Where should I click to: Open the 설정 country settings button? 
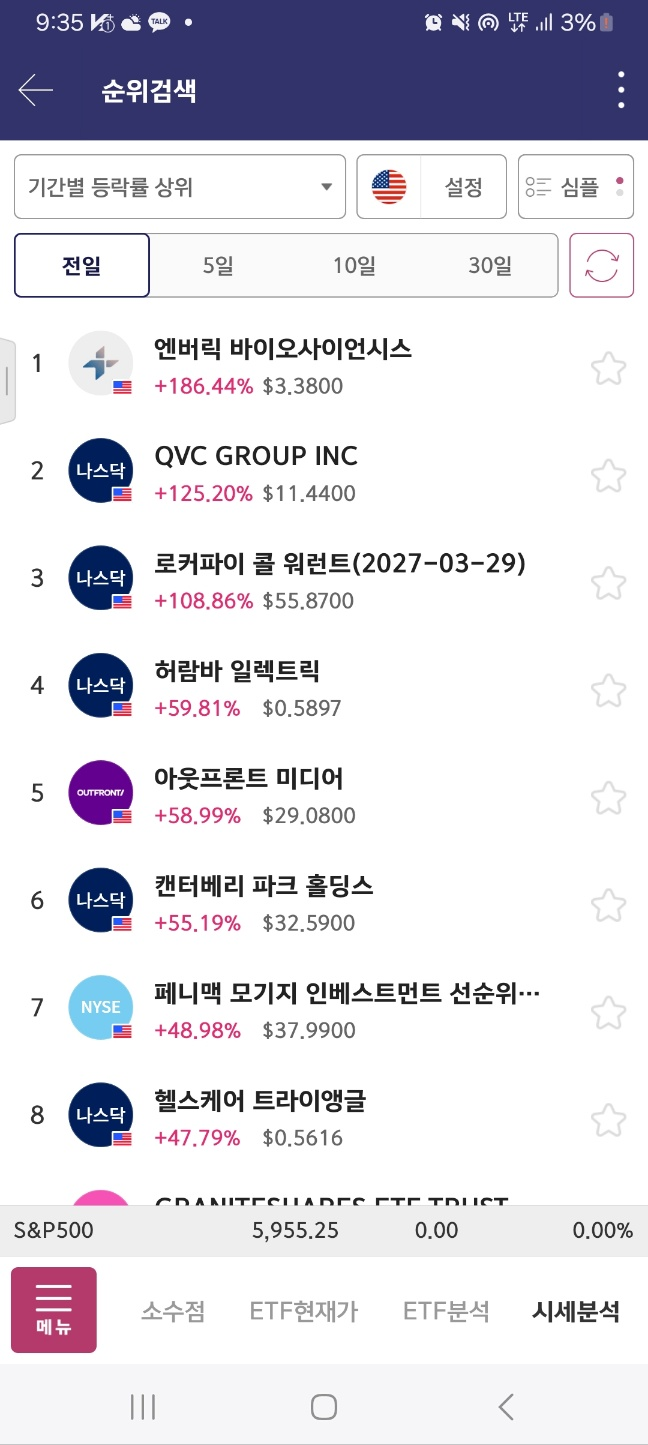[432, 187]
